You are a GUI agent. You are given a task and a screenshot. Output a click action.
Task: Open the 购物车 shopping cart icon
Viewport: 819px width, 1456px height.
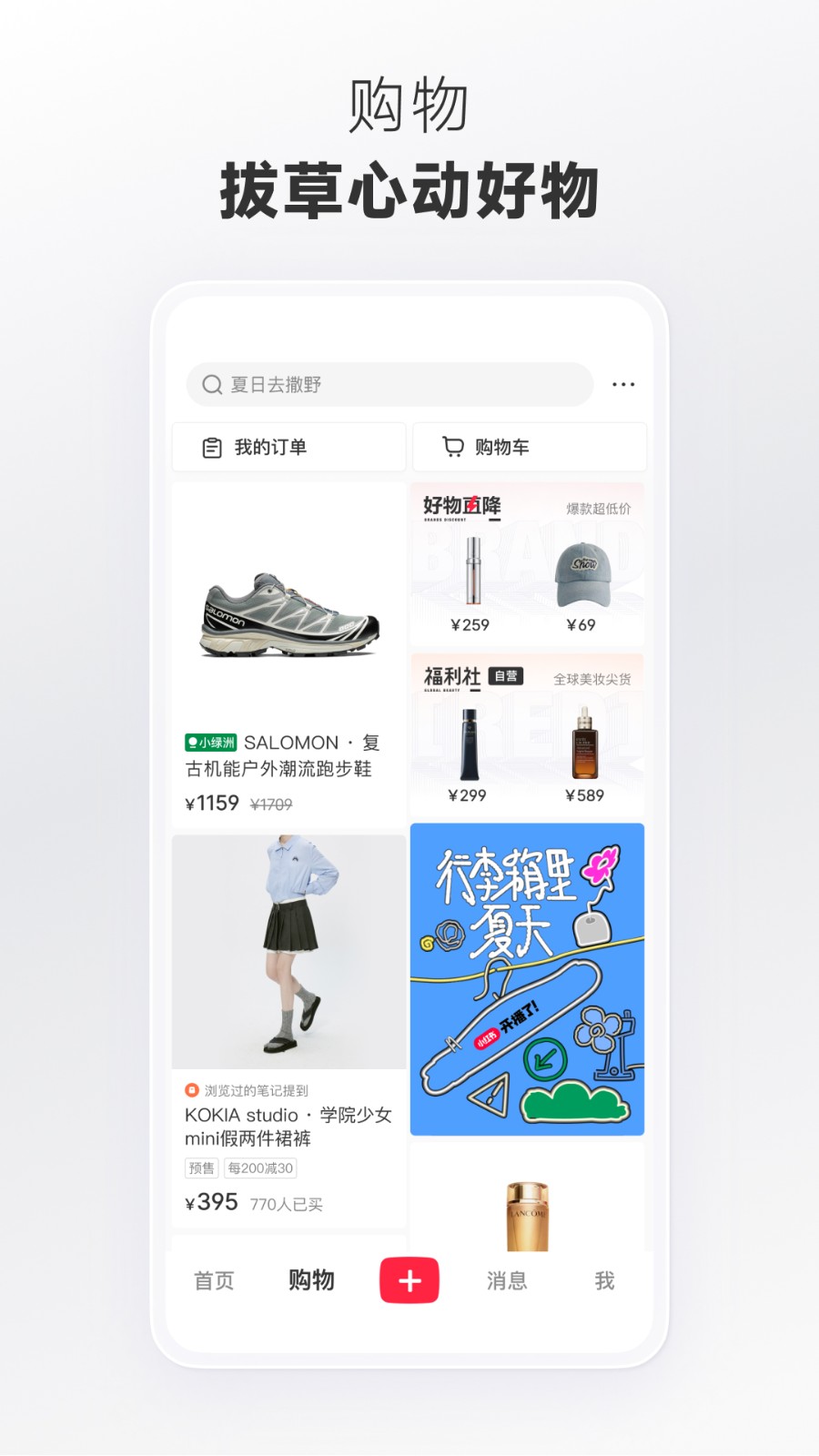point(452,447)
